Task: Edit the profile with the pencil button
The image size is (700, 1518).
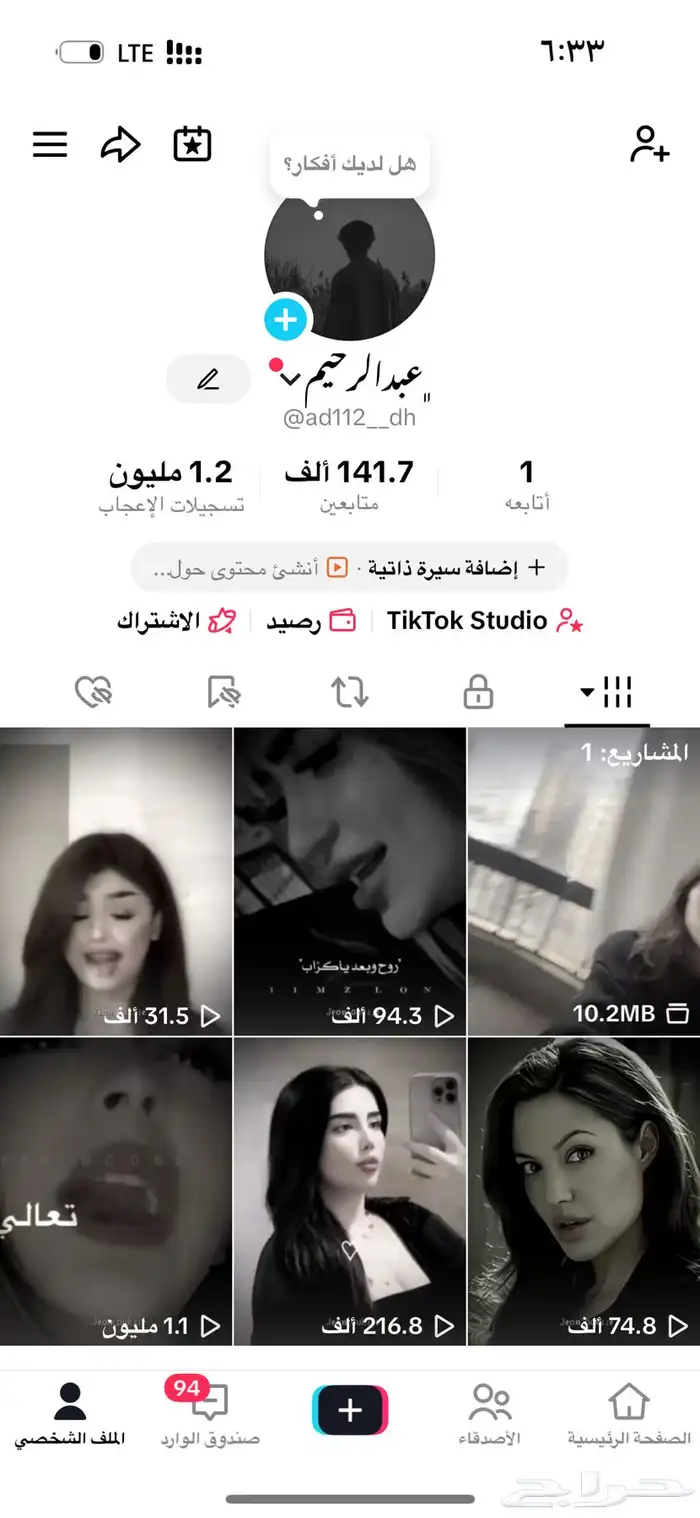Action: tap(208, 380)
